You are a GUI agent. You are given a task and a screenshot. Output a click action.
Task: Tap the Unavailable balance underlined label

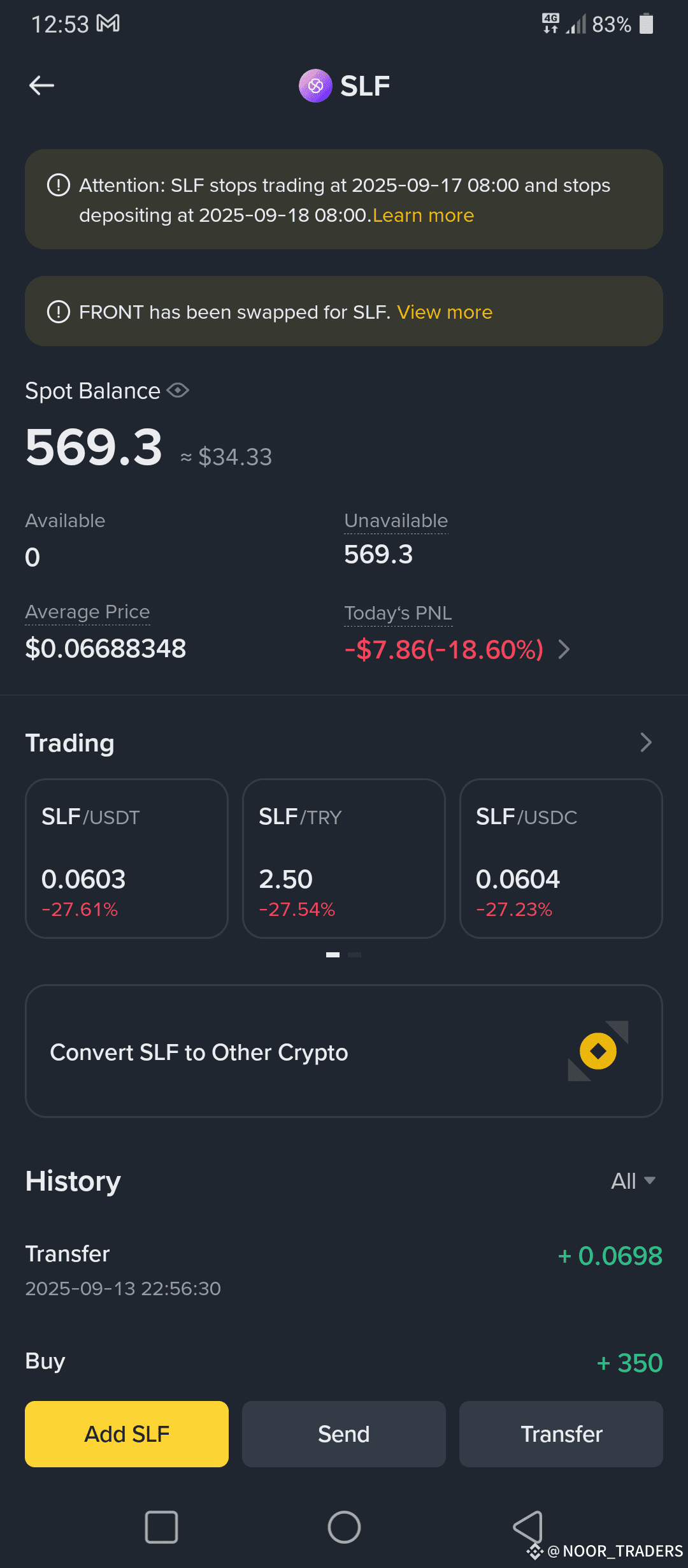[x=396, y=520]
